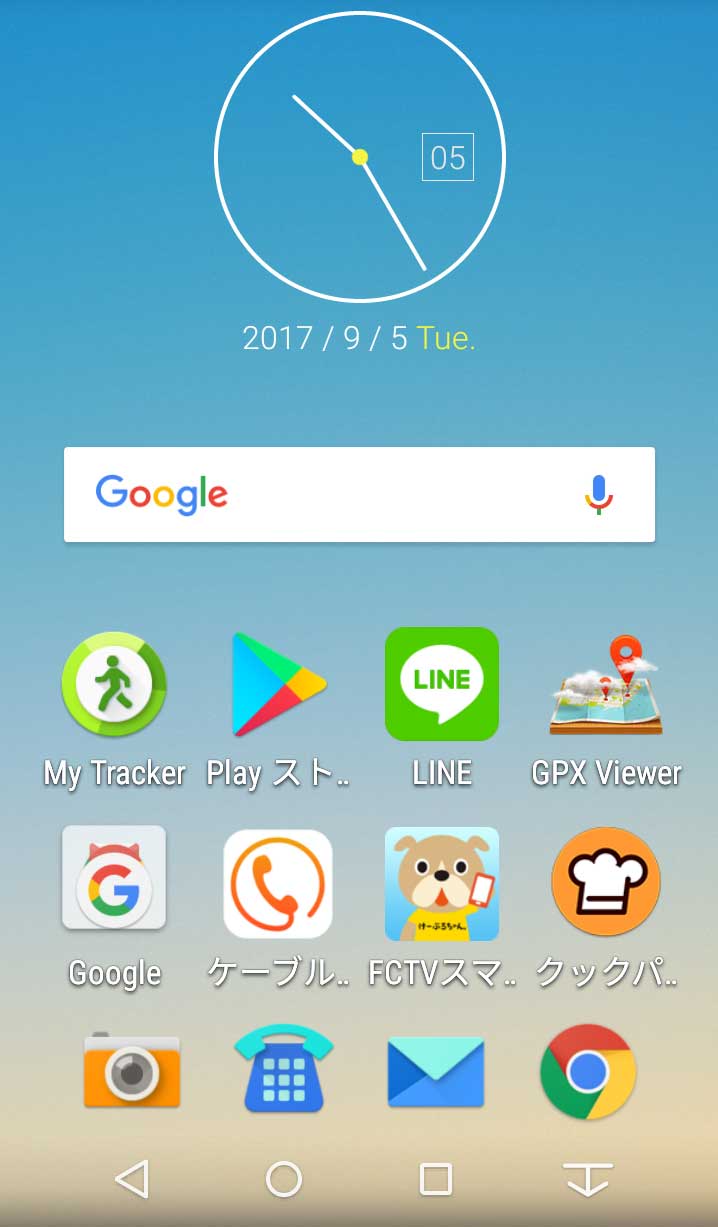Viewport: 718px width, 1227px height.
Task: Tap the Google search bar
Action: [x=340, y=494]
